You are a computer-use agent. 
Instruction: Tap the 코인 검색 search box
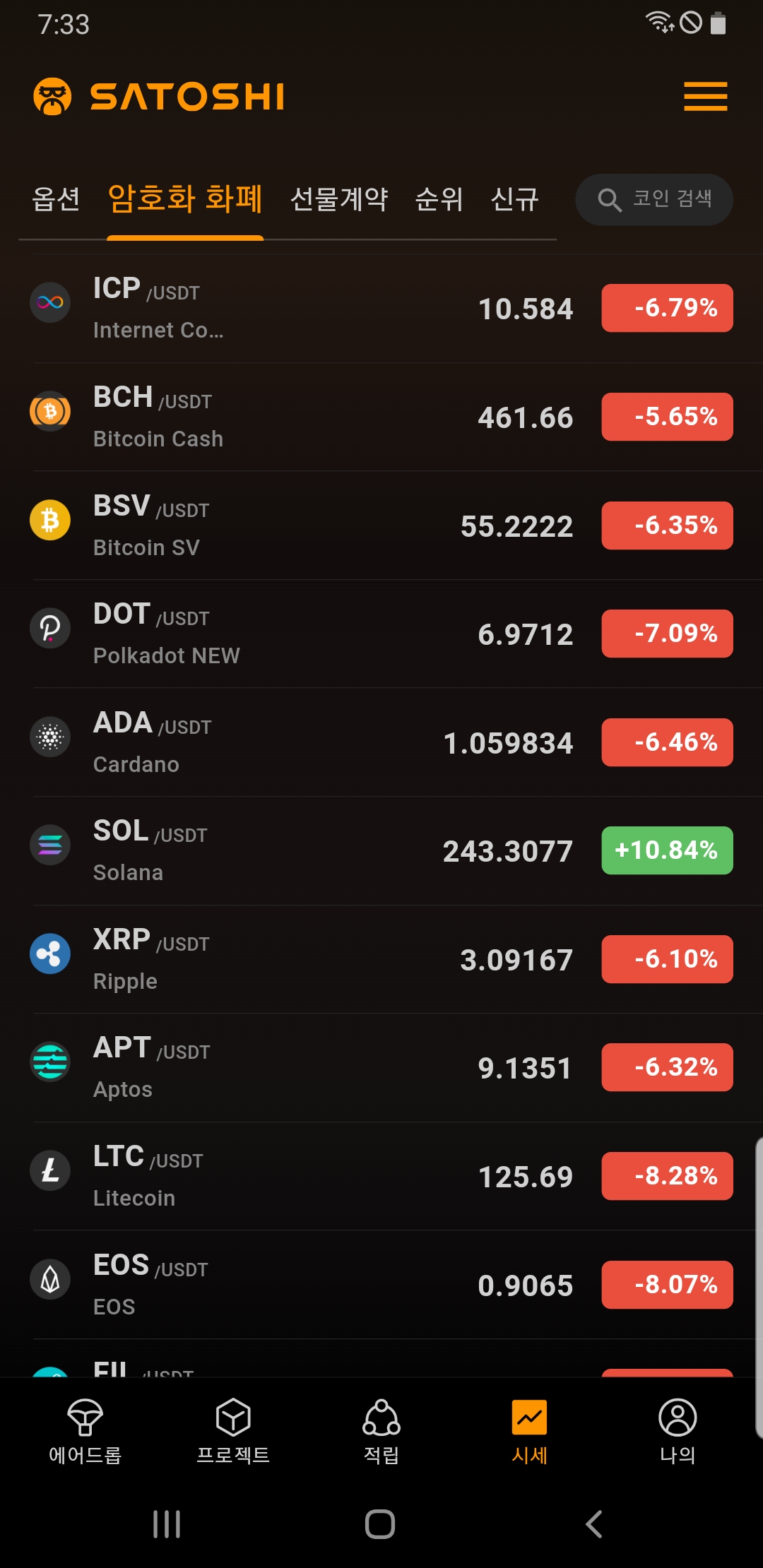coord(654,199)
